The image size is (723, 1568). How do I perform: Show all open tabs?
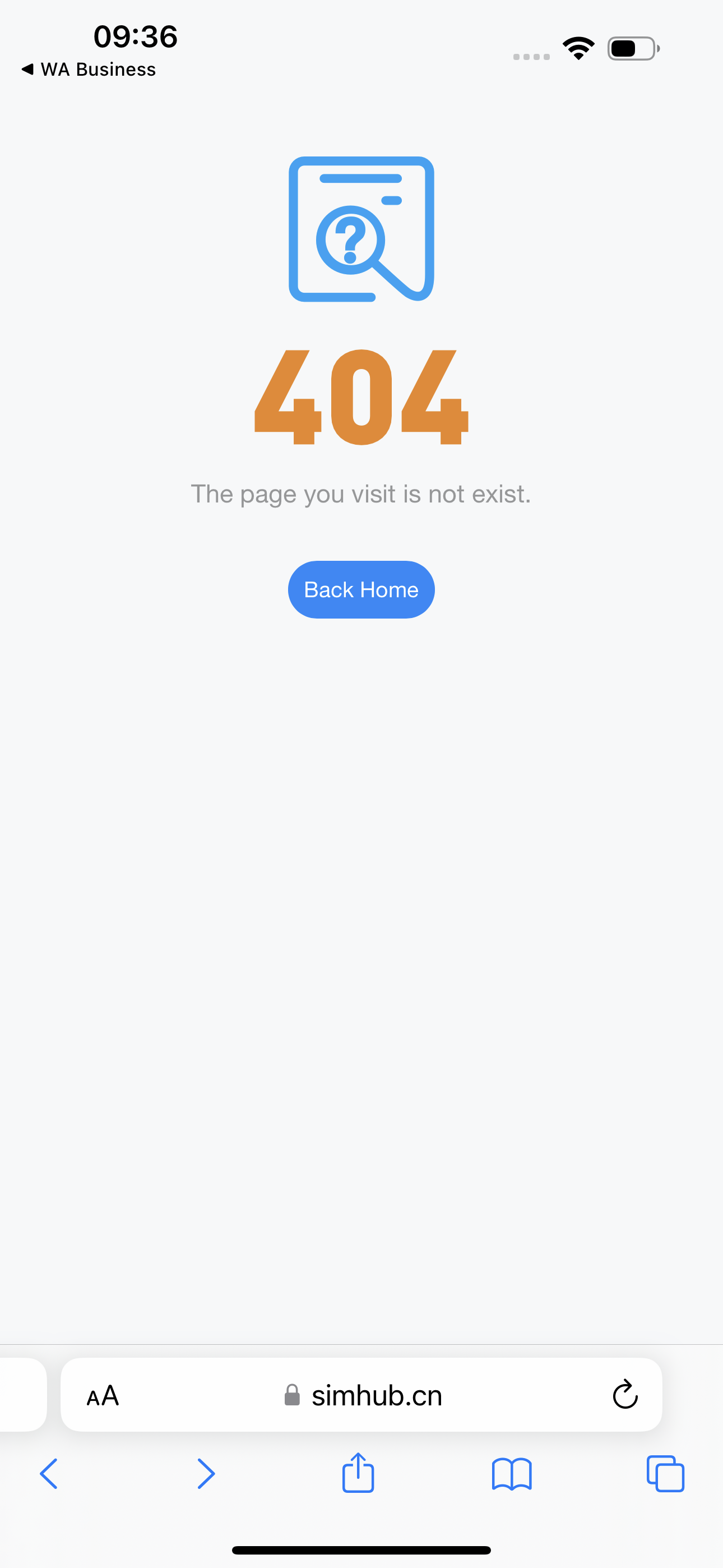[x=665, y=1474]
